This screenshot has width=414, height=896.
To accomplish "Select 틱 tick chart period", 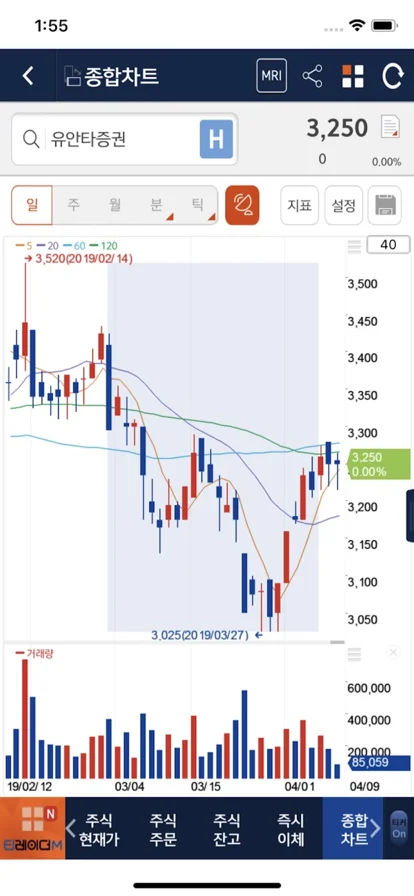I will coord(198,205).
